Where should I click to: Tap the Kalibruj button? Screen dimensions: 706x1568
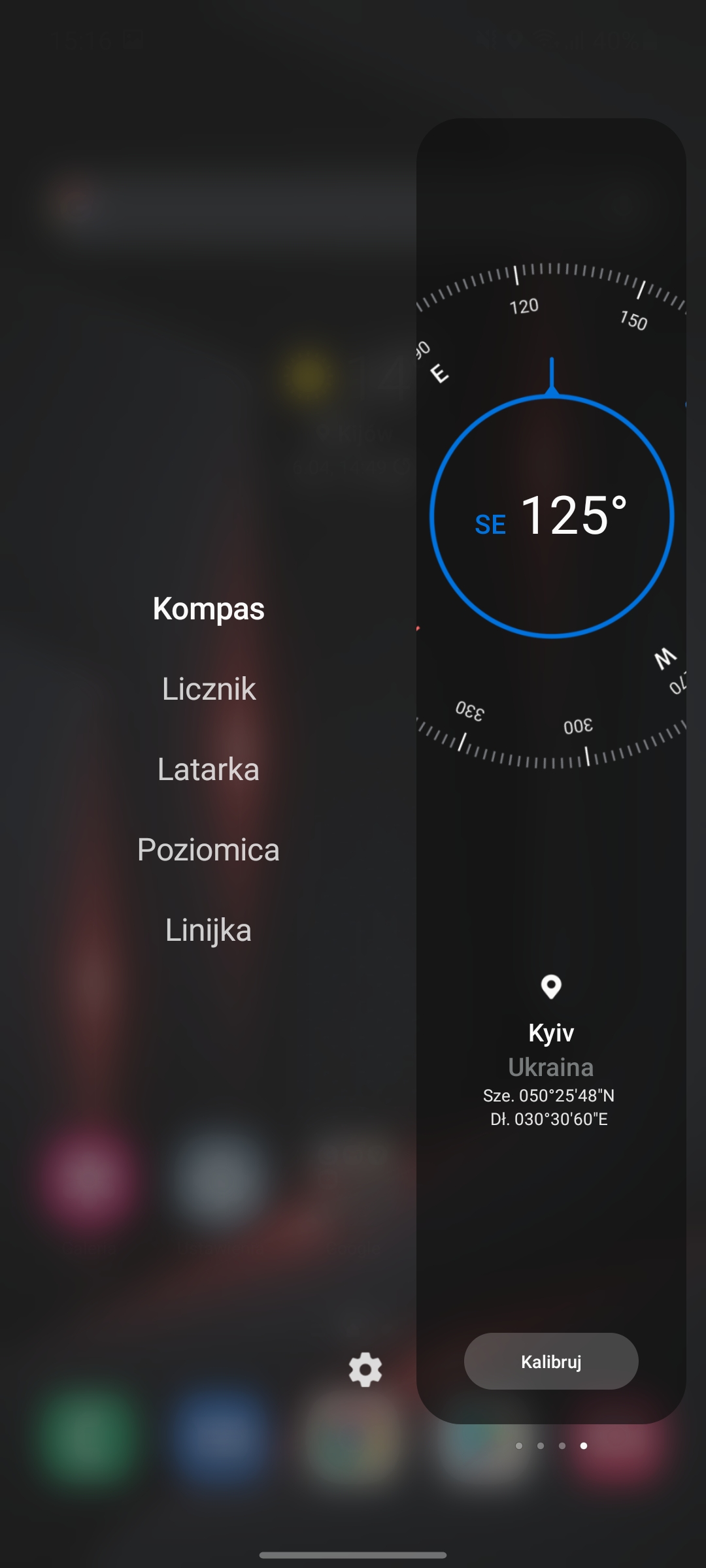[550, 1362]
